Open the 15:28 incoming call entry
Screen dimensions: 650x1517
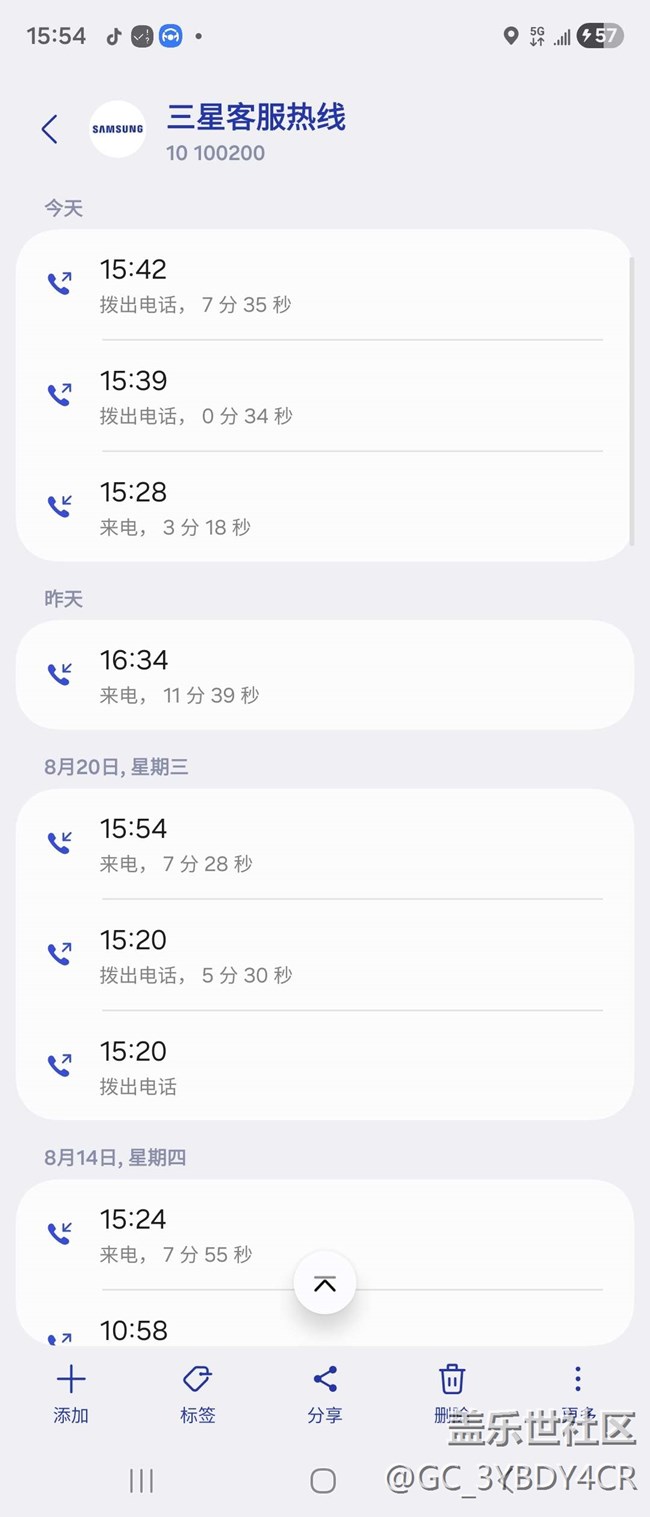[x=324, y=507]
